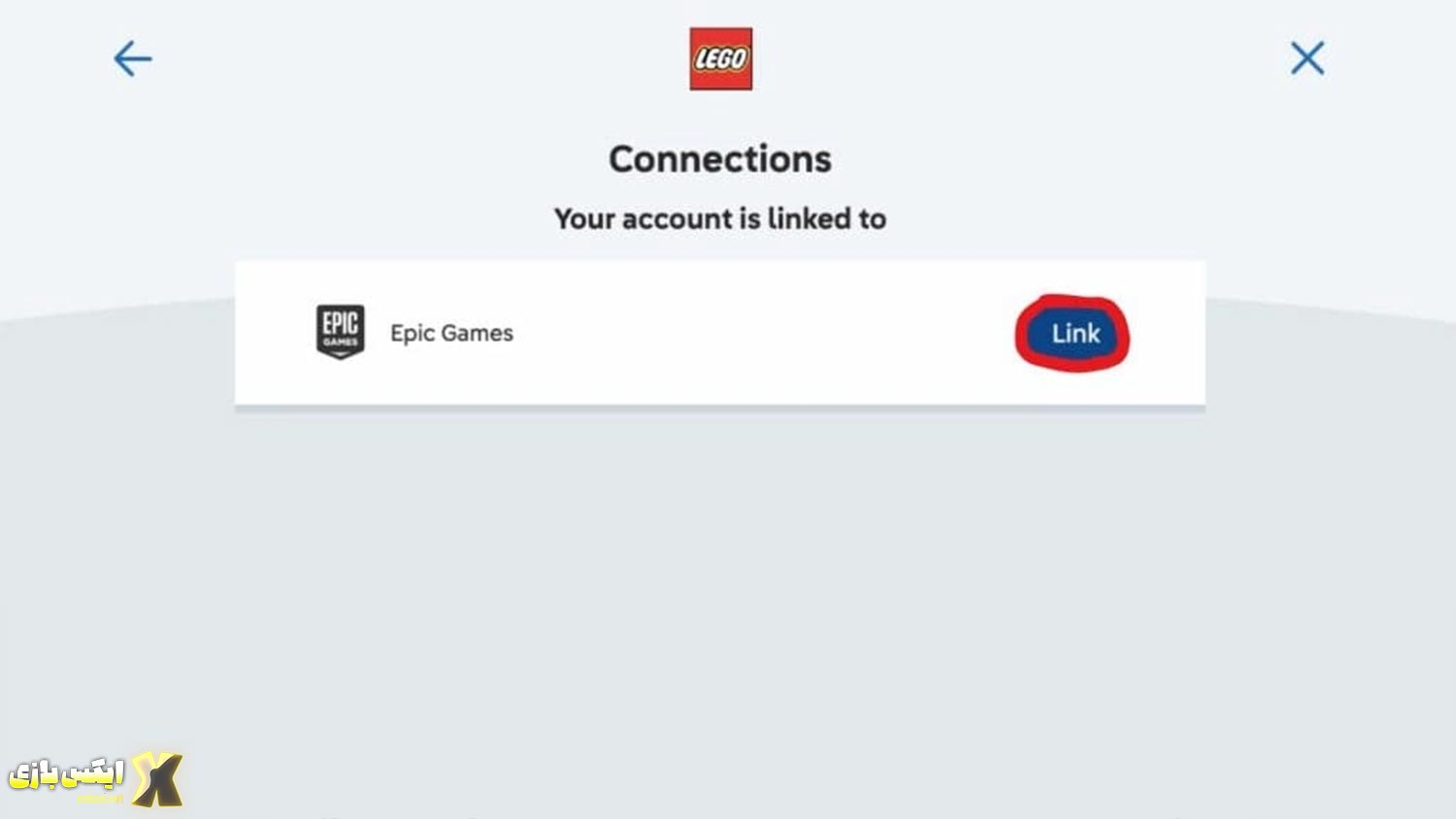This screenshot has height=819, width=1456.
Task: Close the Connections screen
Action: tap(1307, 58)
